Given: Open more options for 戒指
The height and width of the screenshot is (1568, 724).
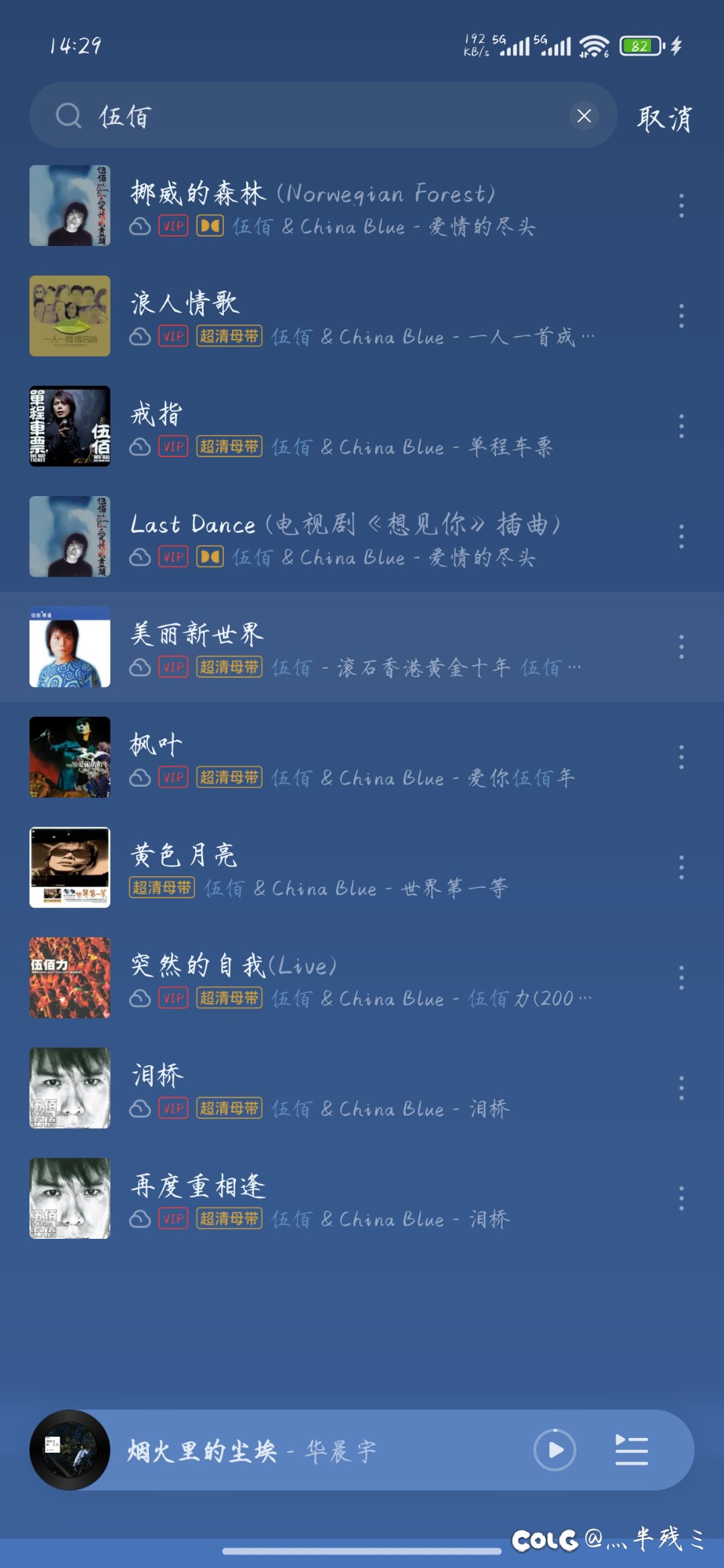Looking at the screenshot, I should (681, 426).
